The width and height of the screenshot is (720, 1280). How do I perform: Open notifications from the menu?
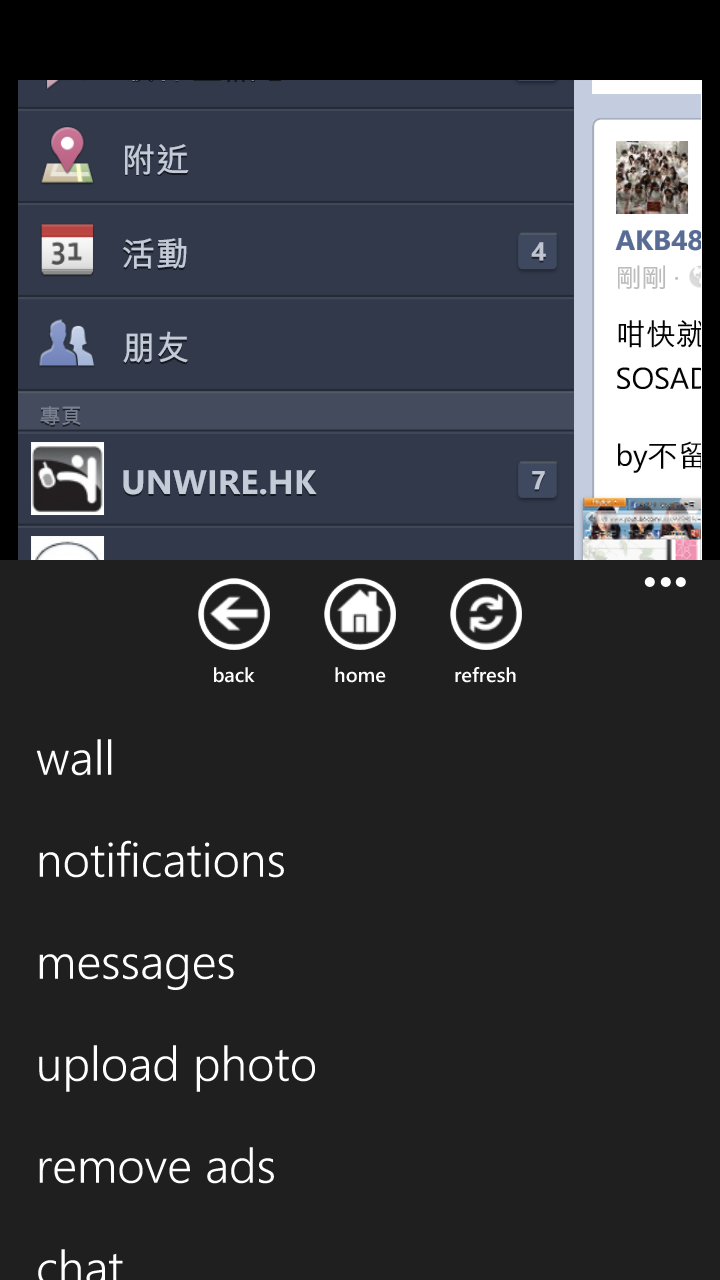click(161, 861)
